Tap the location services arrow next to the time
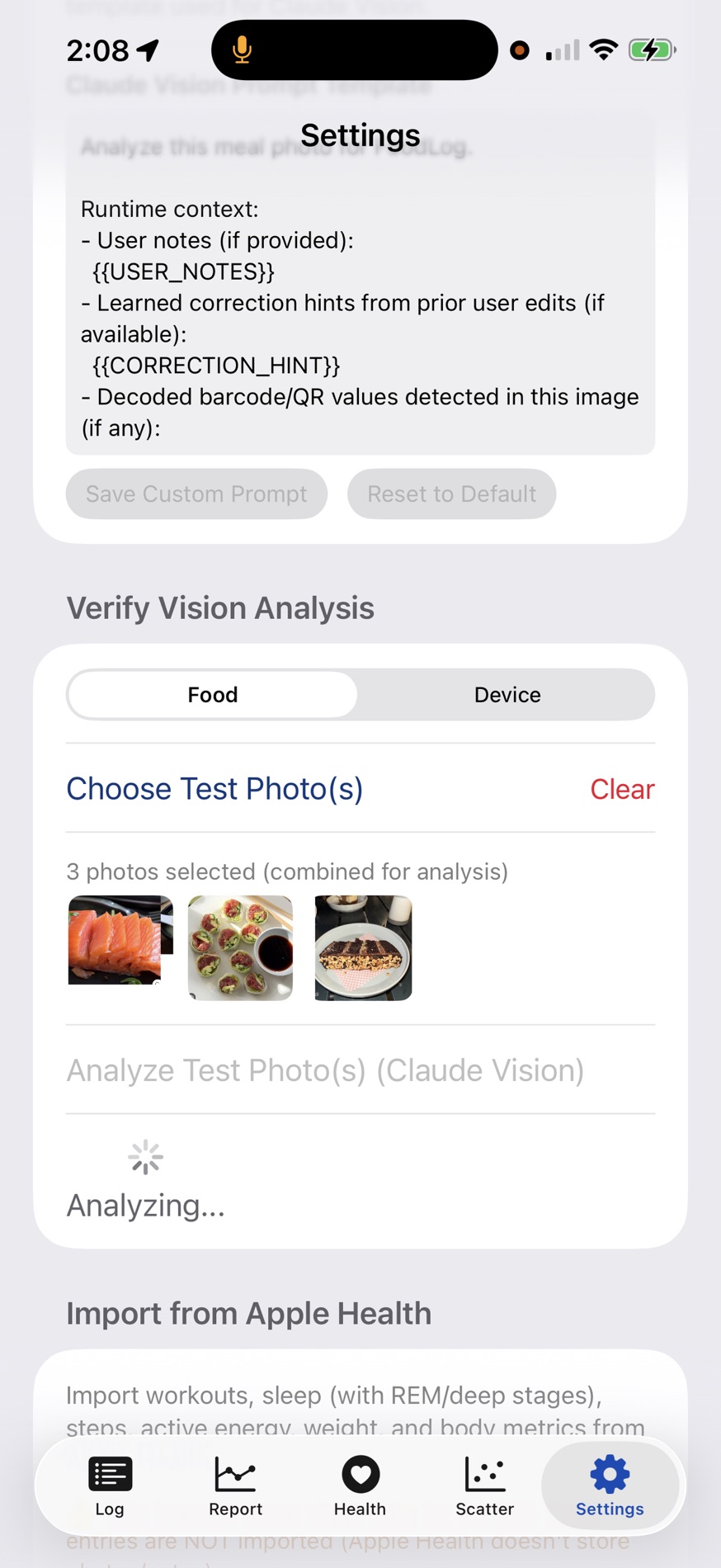 pos(147,50)
